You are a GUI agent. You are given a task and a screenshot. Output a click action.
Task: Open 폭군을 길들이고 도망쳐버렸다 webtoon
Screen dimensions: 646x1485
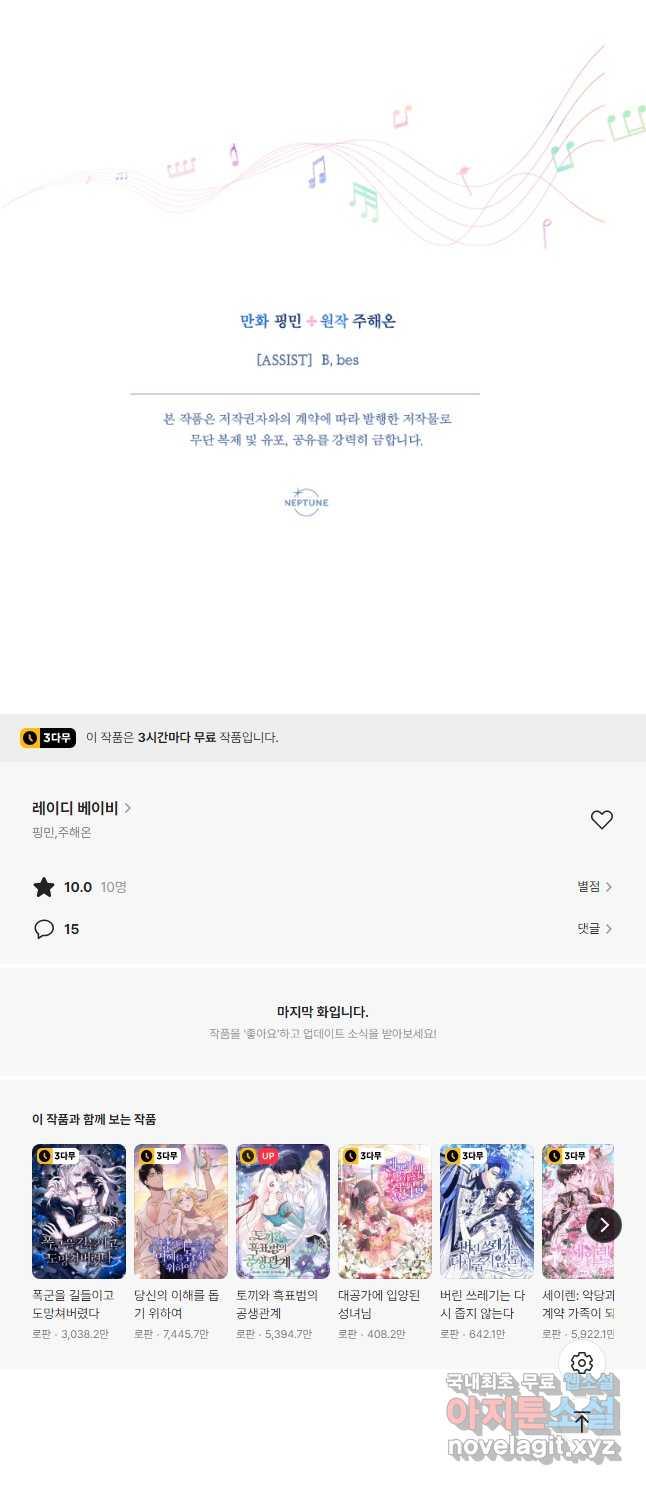tap(79, 1211)
